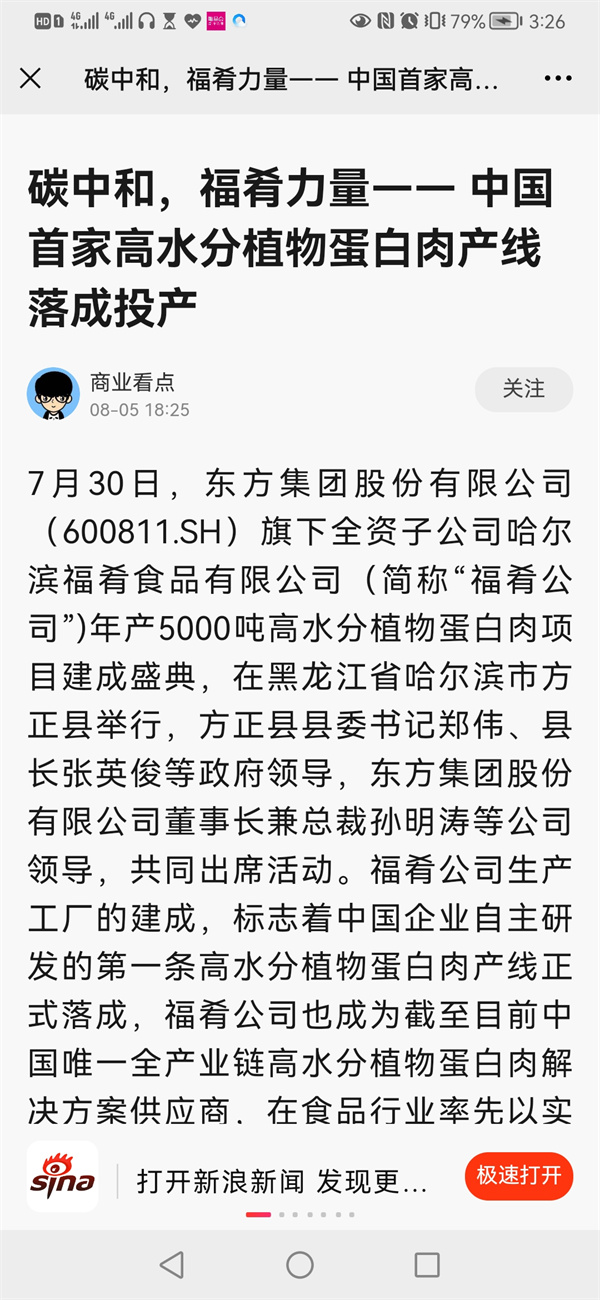600x1300 pixels.
Task: Open the 打开新浪新闻 banner
Action: coord(282,1182)
